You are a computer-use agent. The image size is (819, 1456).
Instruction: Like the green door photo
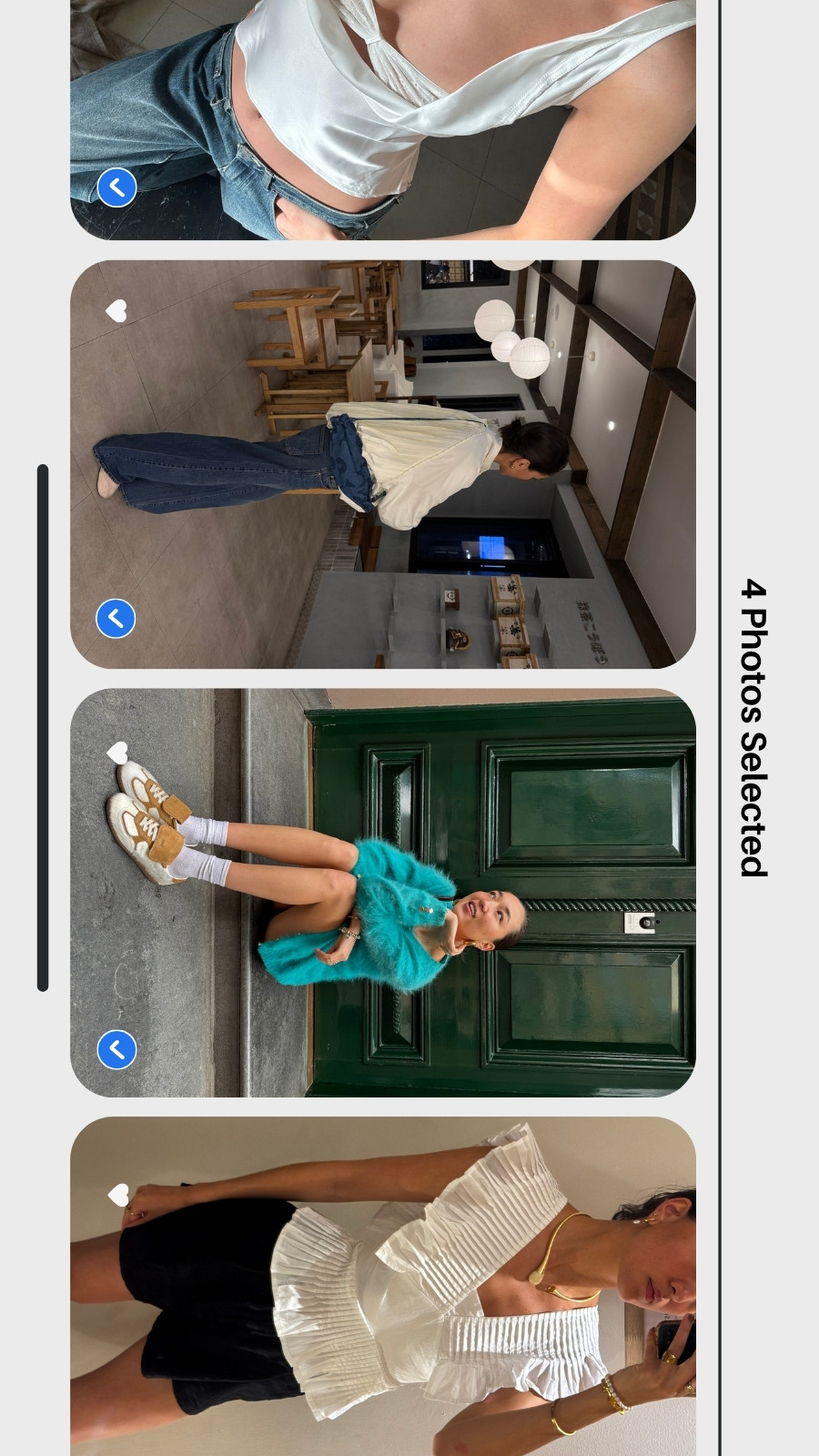[x=117, y=753]
